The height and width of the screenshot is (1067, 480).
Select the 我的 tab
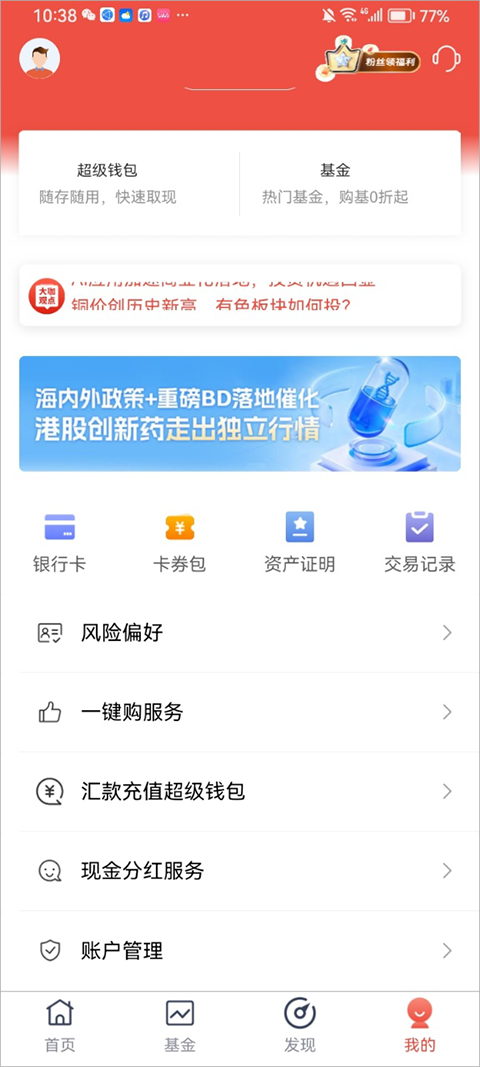pos(419,1026)
